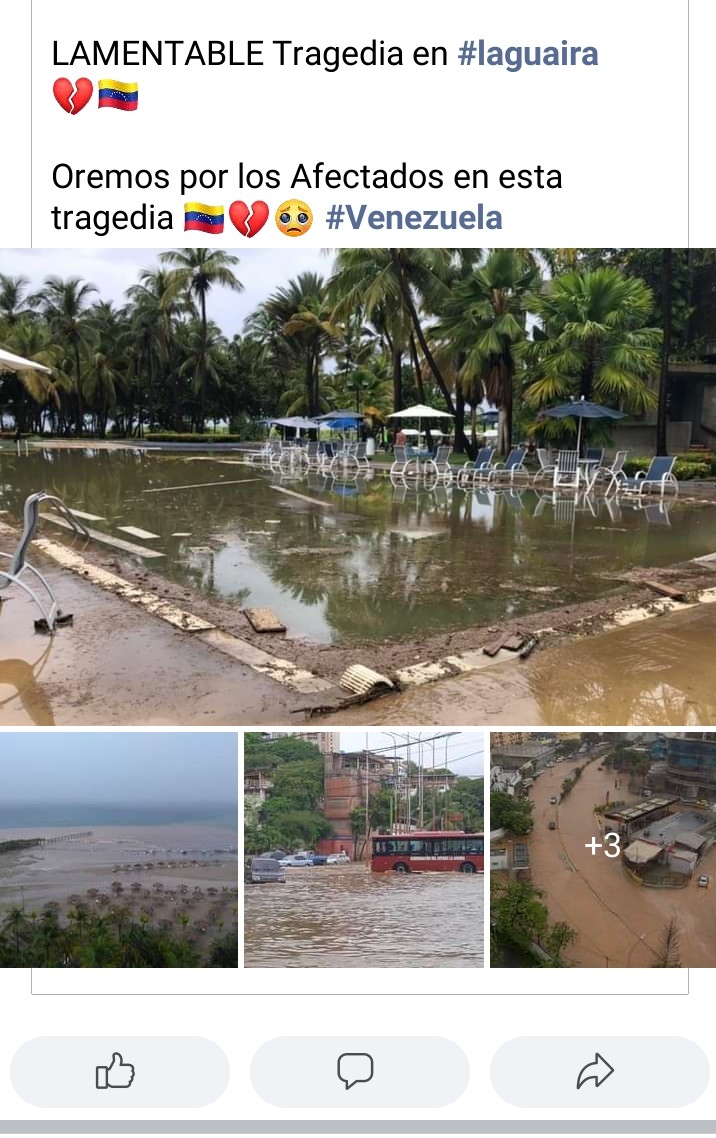Share this post using the arrow button
The image size is (716, 1138).
[x=598, y=1072]
